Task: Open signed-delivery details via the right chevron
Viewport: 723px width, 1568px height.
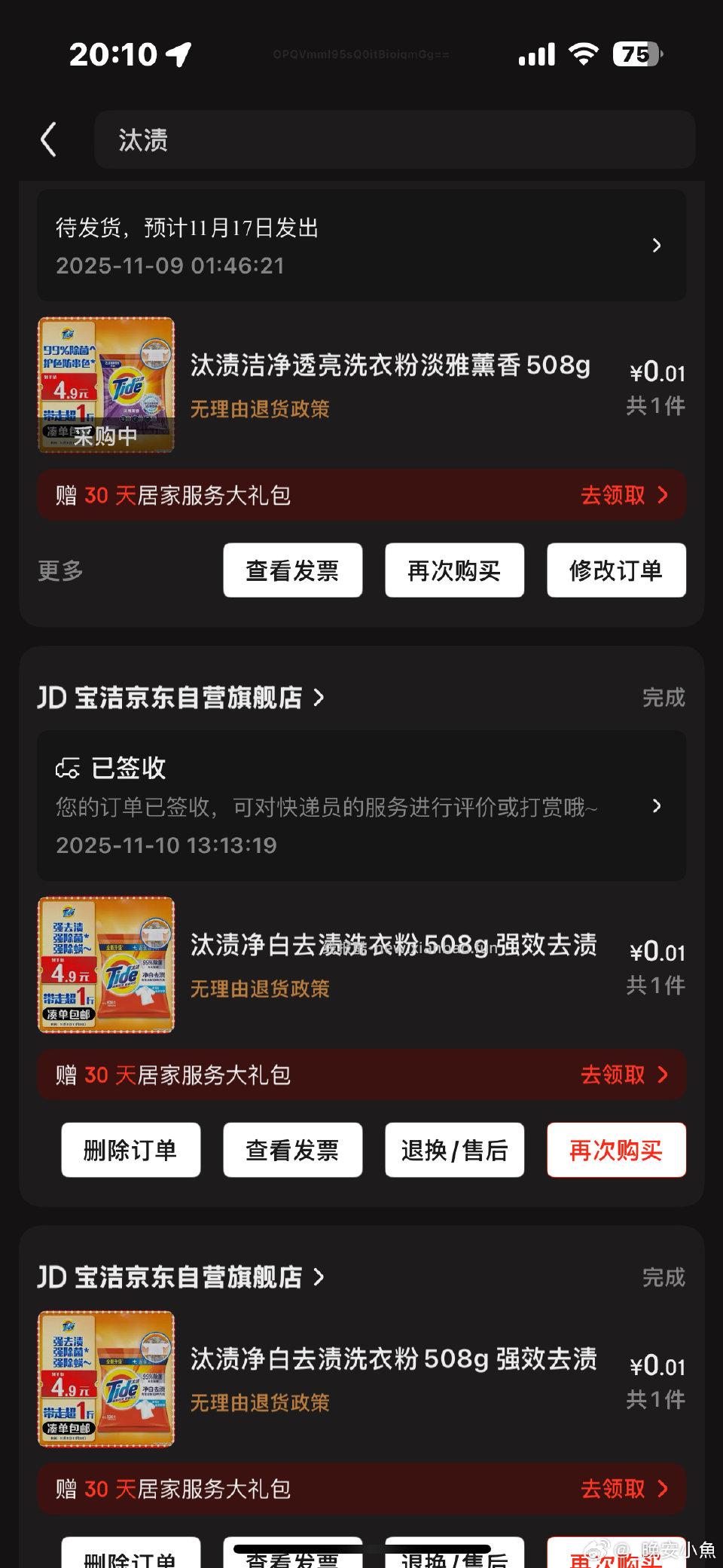Action: (x=657, y=806)
